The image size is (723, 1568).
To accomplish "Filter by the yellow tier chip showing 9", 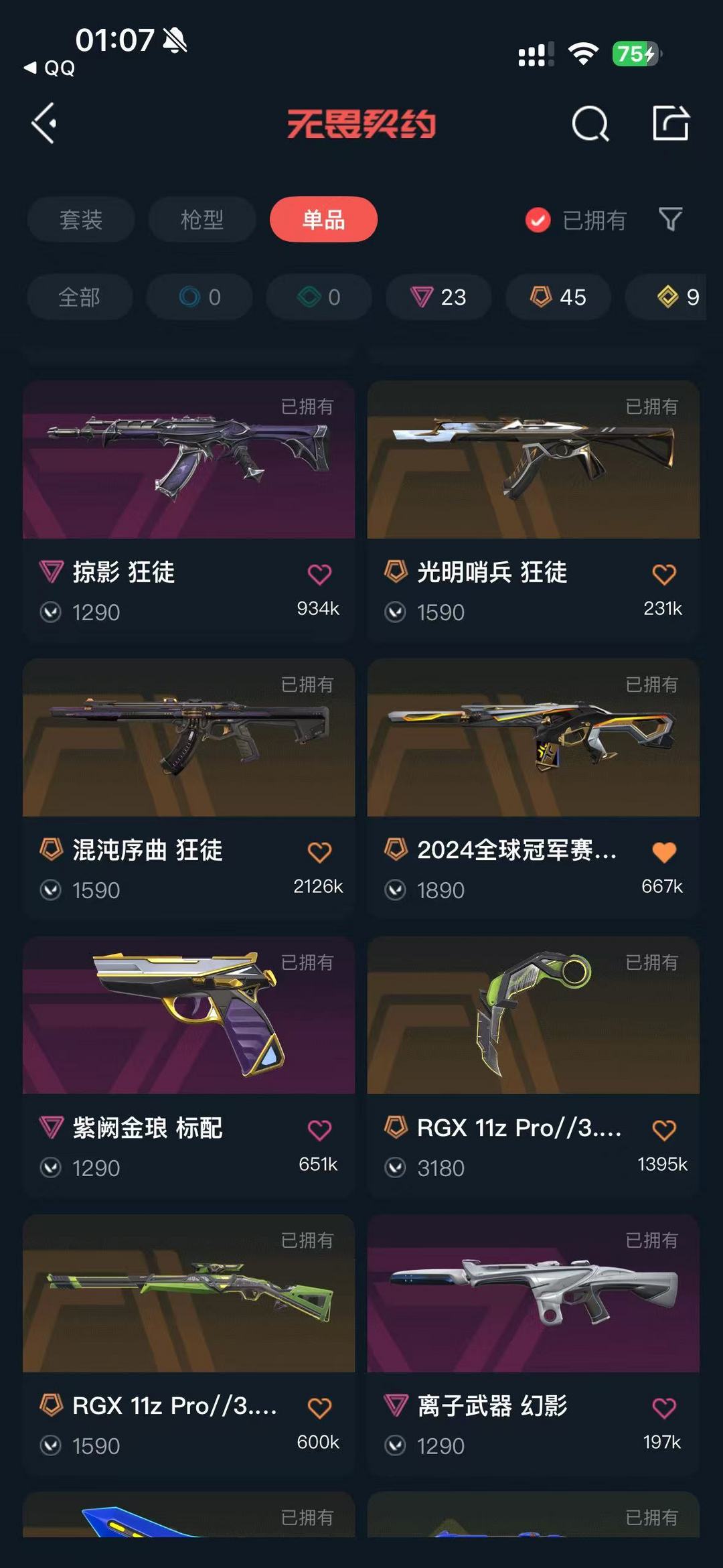I will (677, 297).
